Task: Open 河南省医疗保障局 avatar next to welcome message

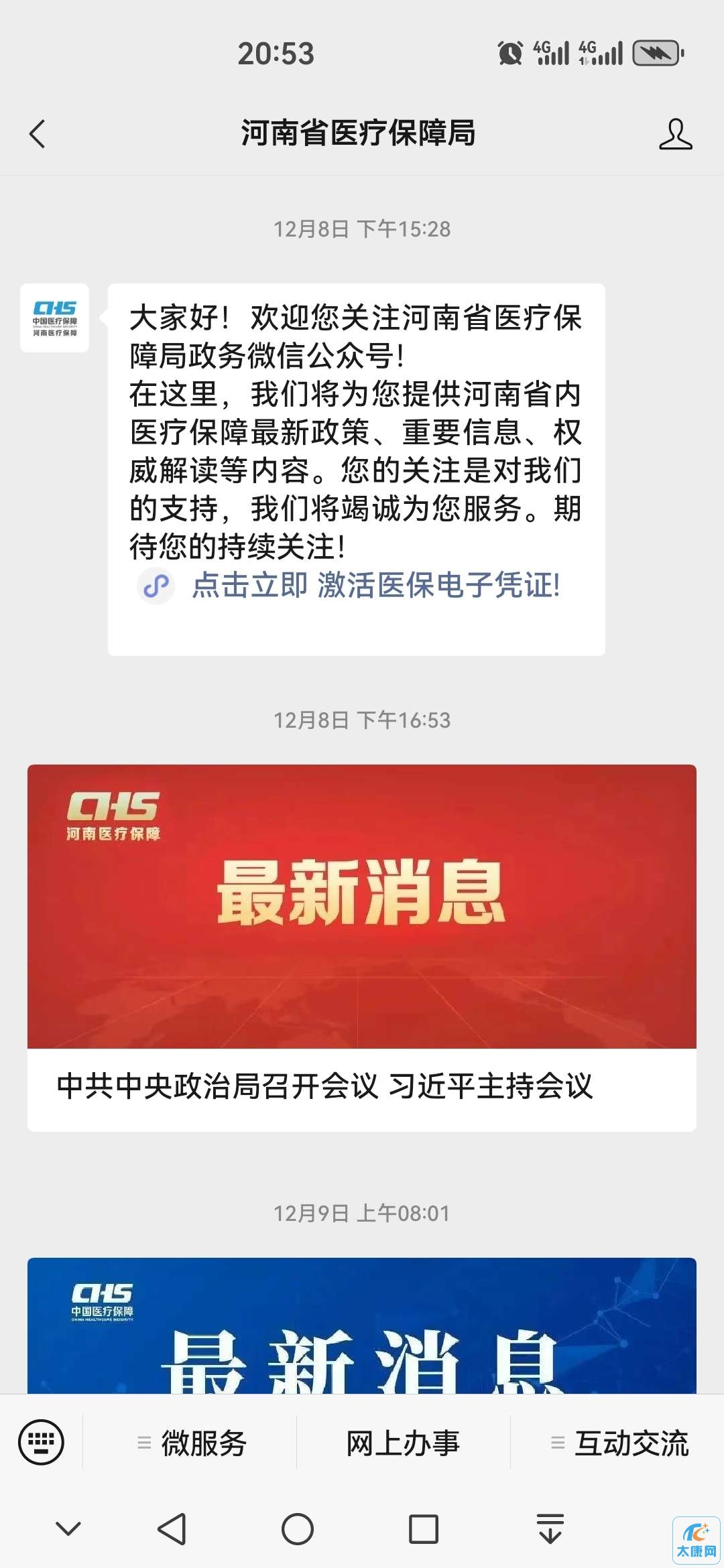Action: [x=54, y=318]
